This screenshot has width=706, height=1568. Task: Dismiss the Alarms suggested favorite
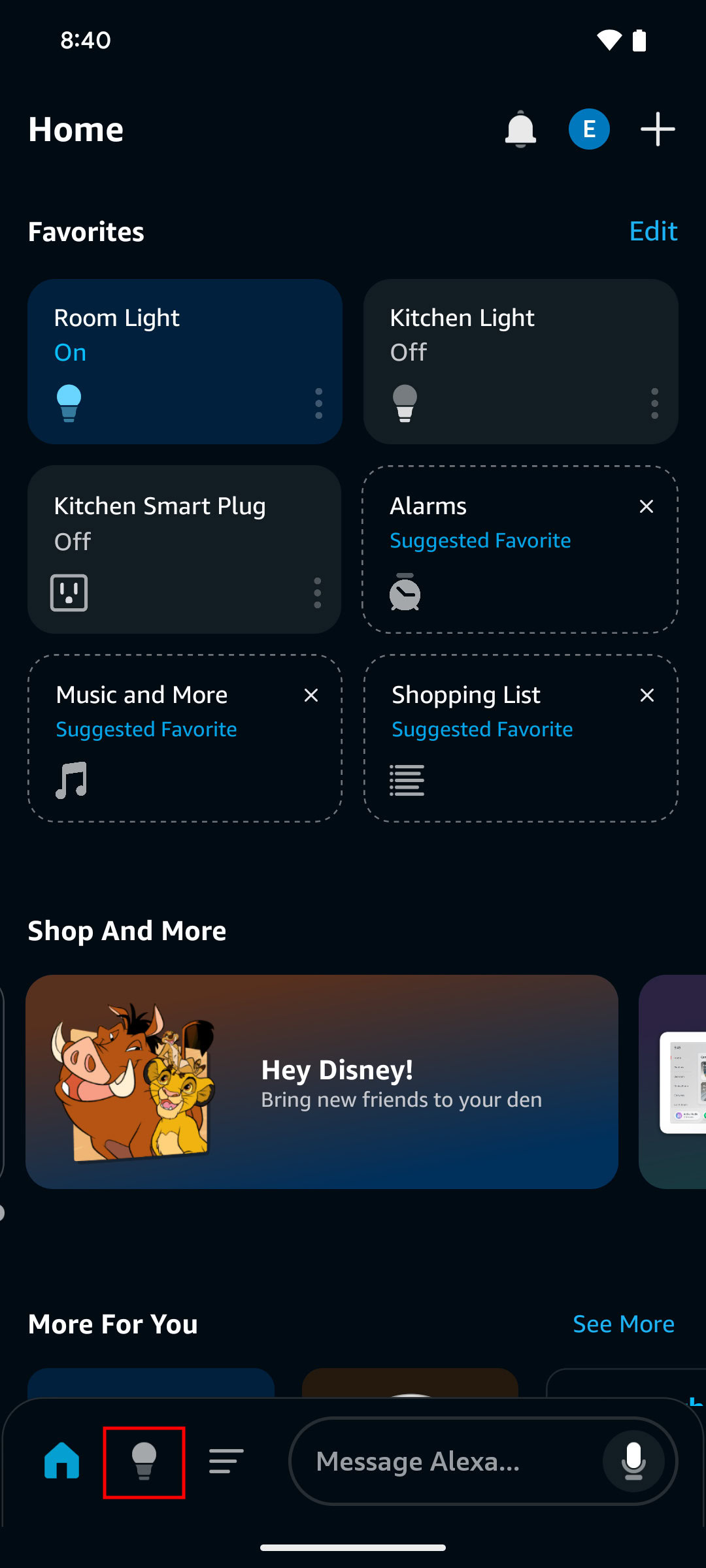click(x=647, y=506)
